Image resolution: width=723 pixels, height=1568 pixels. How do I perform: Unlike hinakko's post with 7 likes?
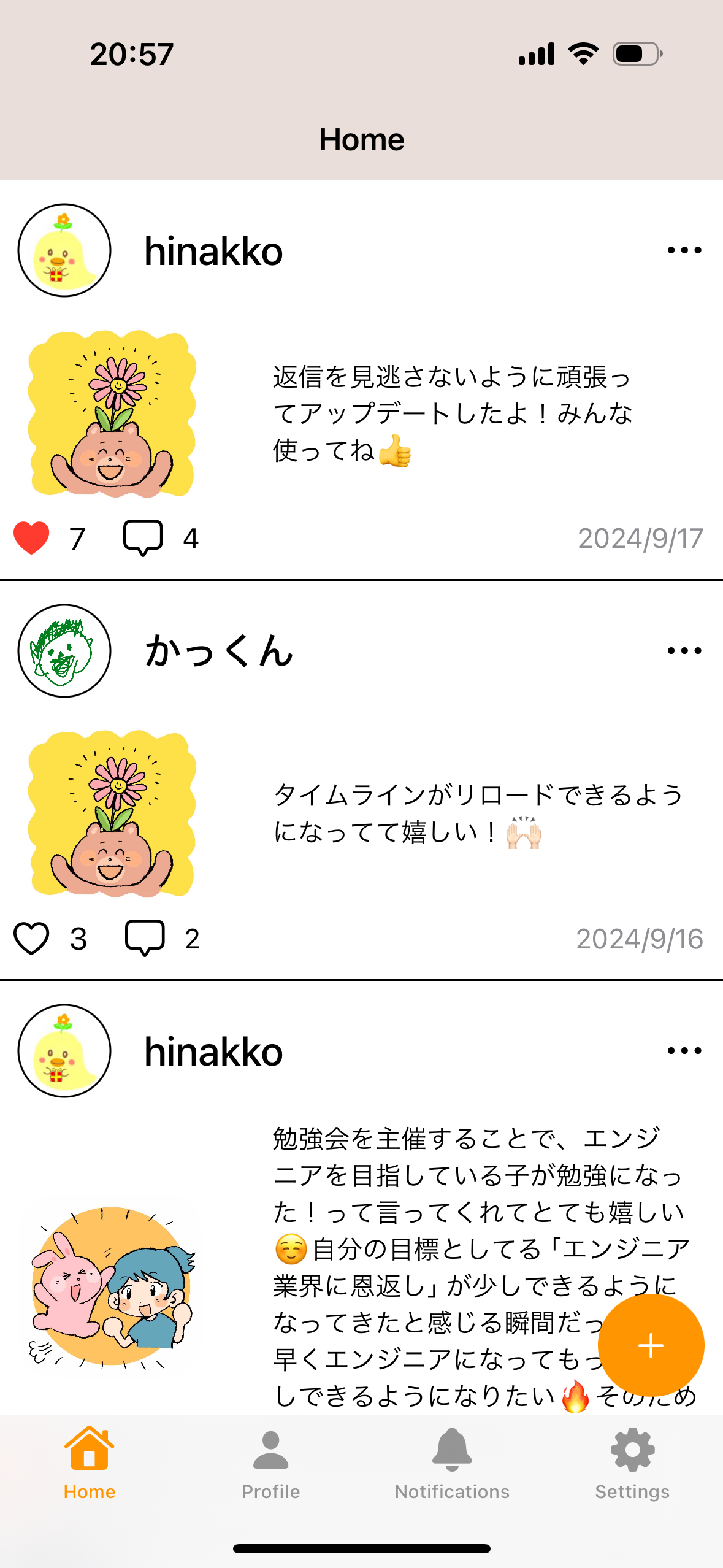point(31,538)
